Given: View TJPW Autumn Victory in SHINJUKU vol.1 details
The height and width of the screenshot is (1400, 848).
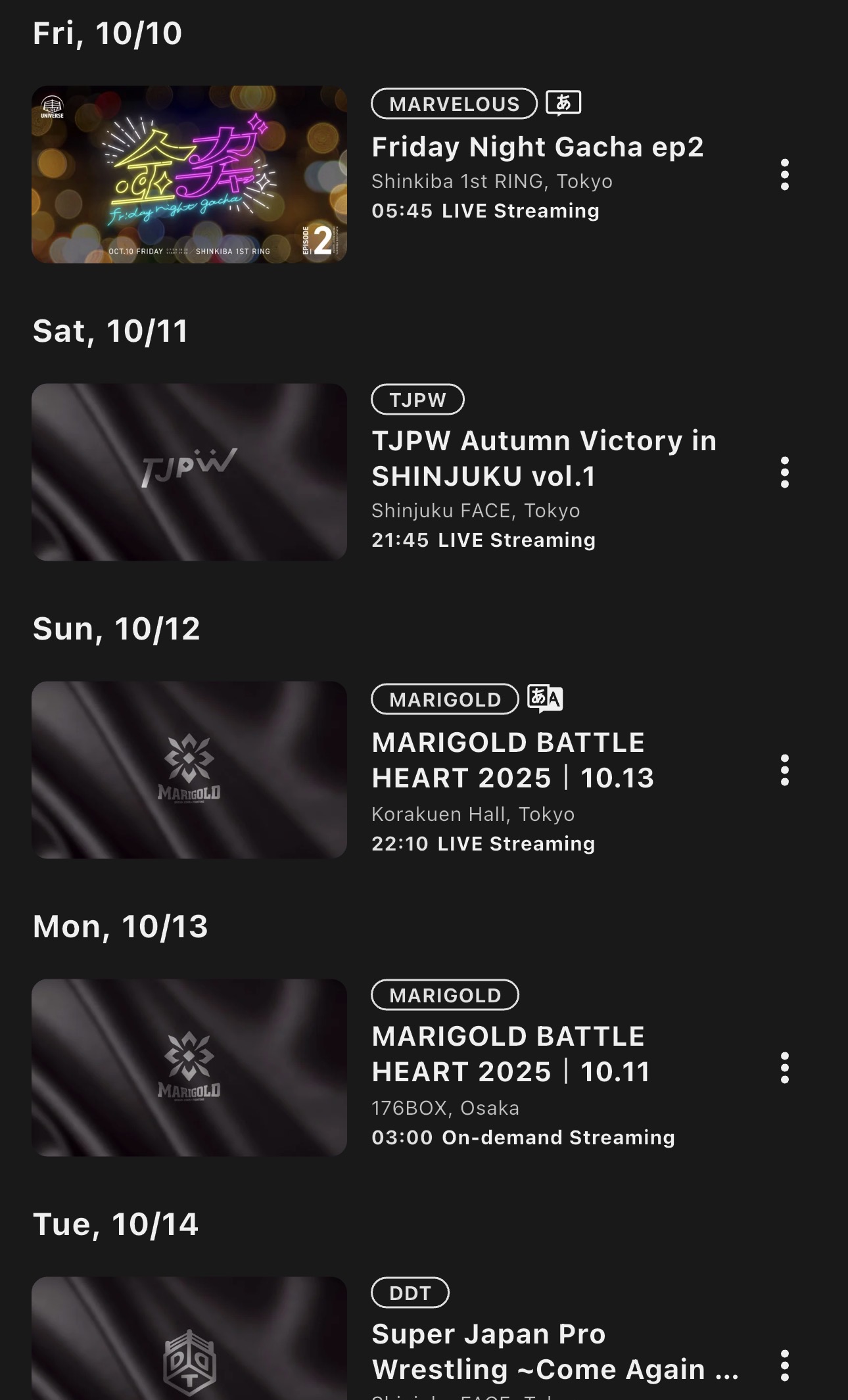Looking at the screenshot, I should (544, 458).
